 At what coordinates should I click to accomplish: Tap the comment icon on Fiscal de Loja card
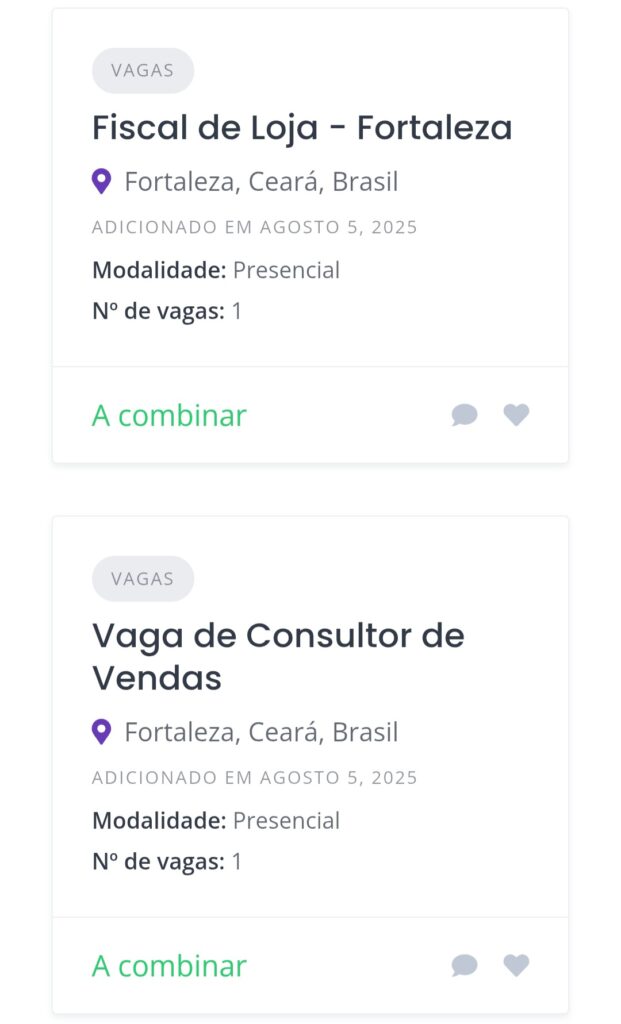(464, 415)
